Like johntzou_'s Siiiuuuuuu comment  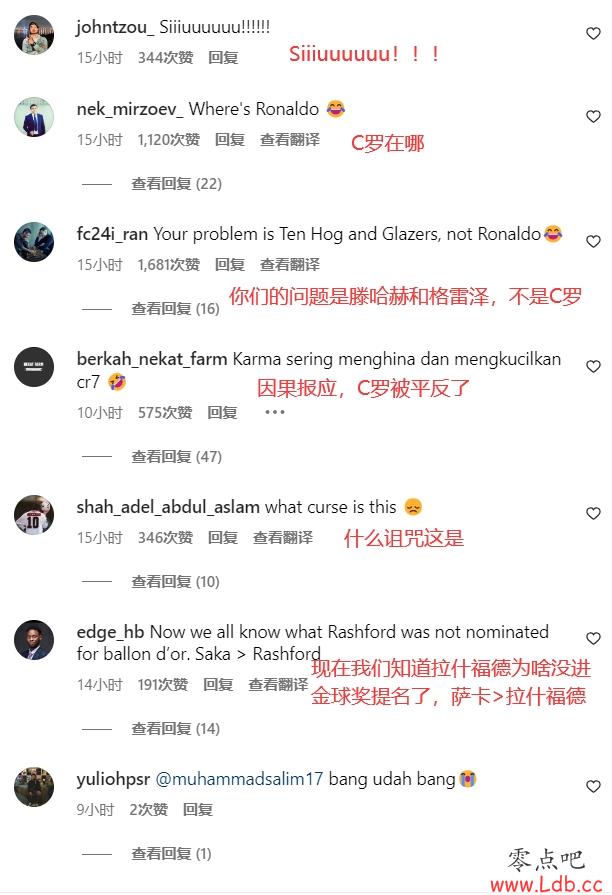593,34
